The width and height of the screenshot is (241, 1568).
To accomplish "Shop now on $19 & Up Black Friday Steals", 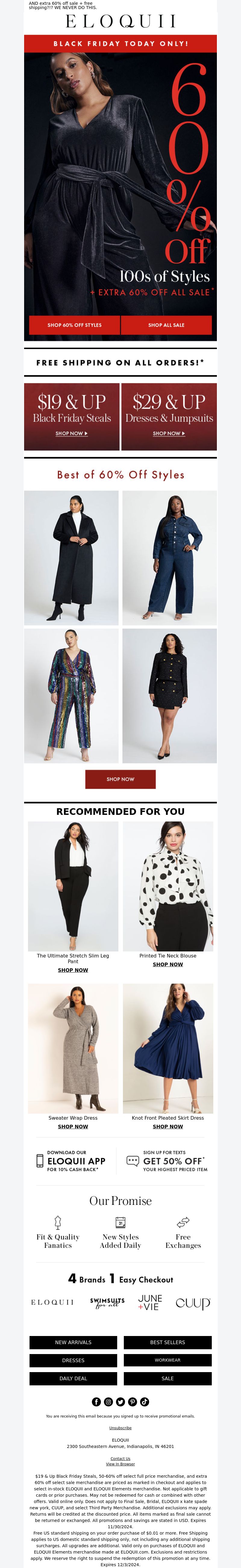I will click(71, 433).
